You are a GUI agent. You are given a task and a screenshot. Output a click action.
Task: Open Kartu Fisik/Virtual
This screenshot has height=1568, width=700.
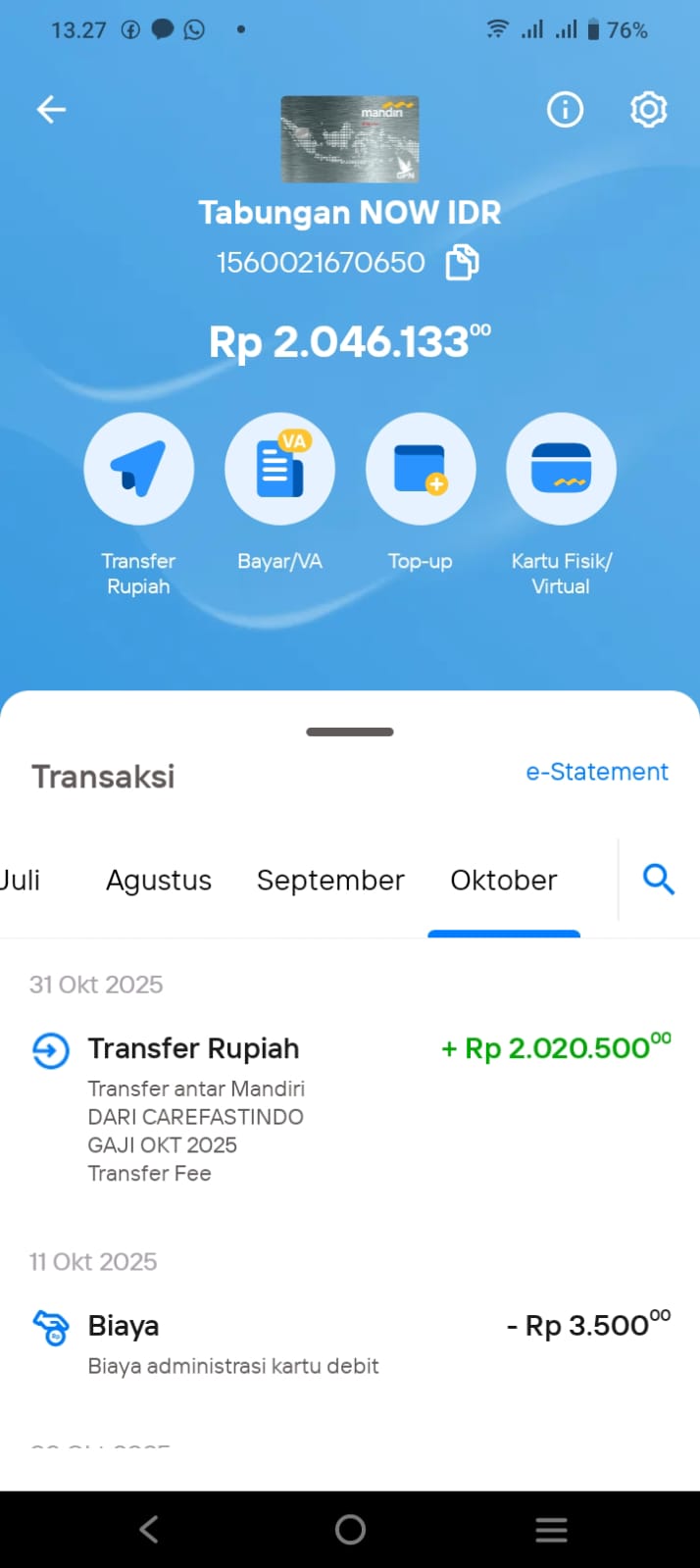[x=561, y=469]
